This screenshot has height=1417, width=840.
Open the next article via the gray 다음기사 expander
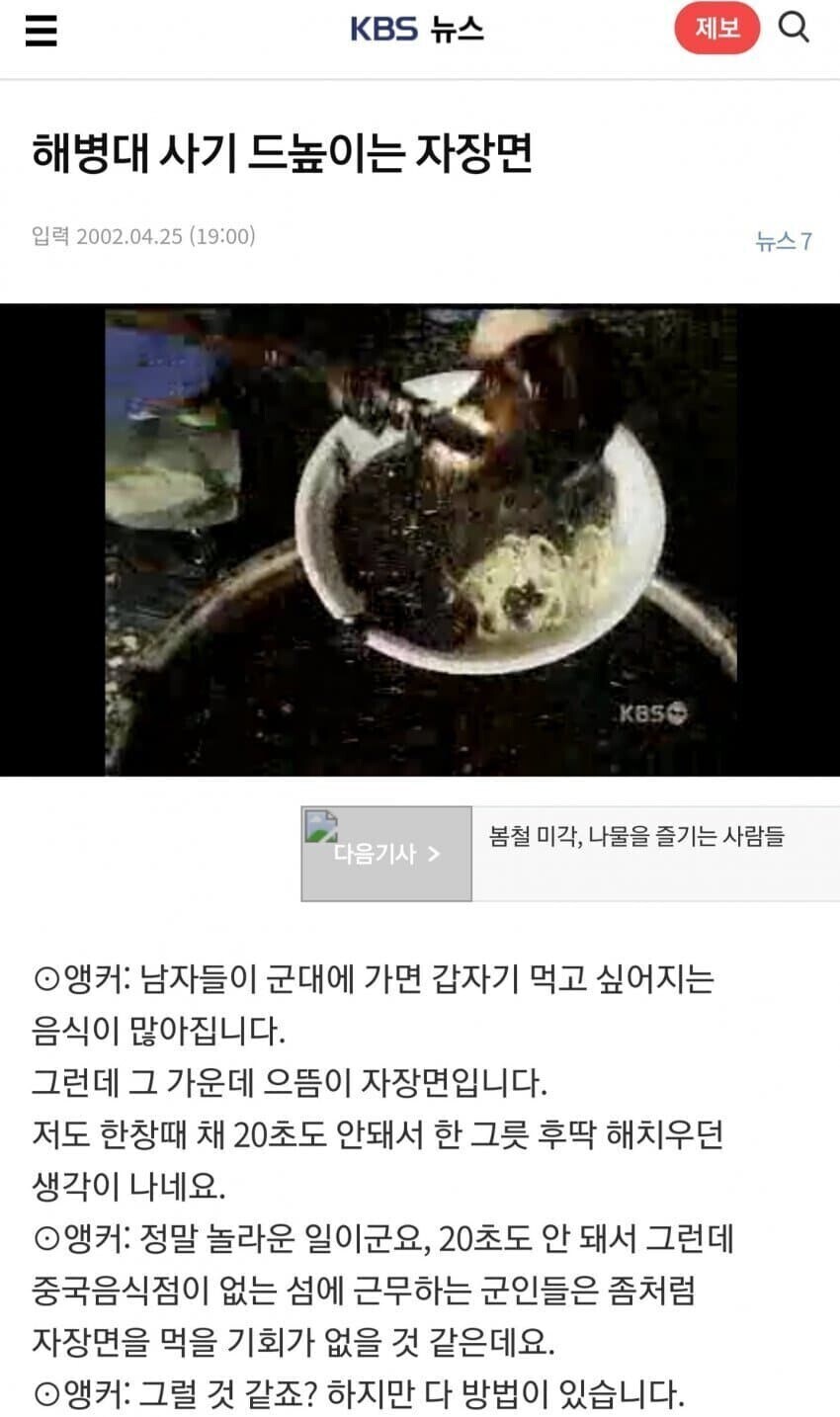tap(385, 852)
